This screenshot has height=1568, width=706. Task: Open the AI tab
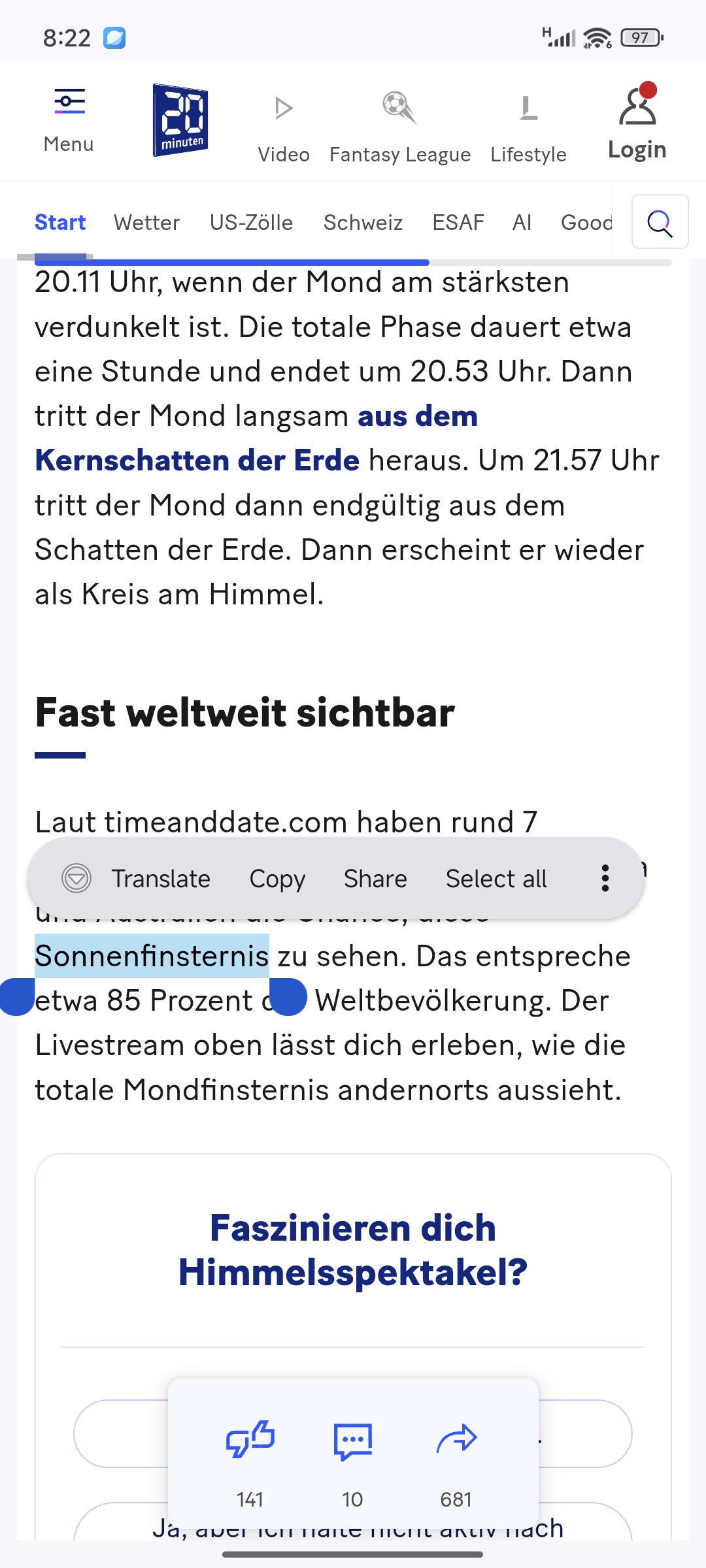coord(522,223)
